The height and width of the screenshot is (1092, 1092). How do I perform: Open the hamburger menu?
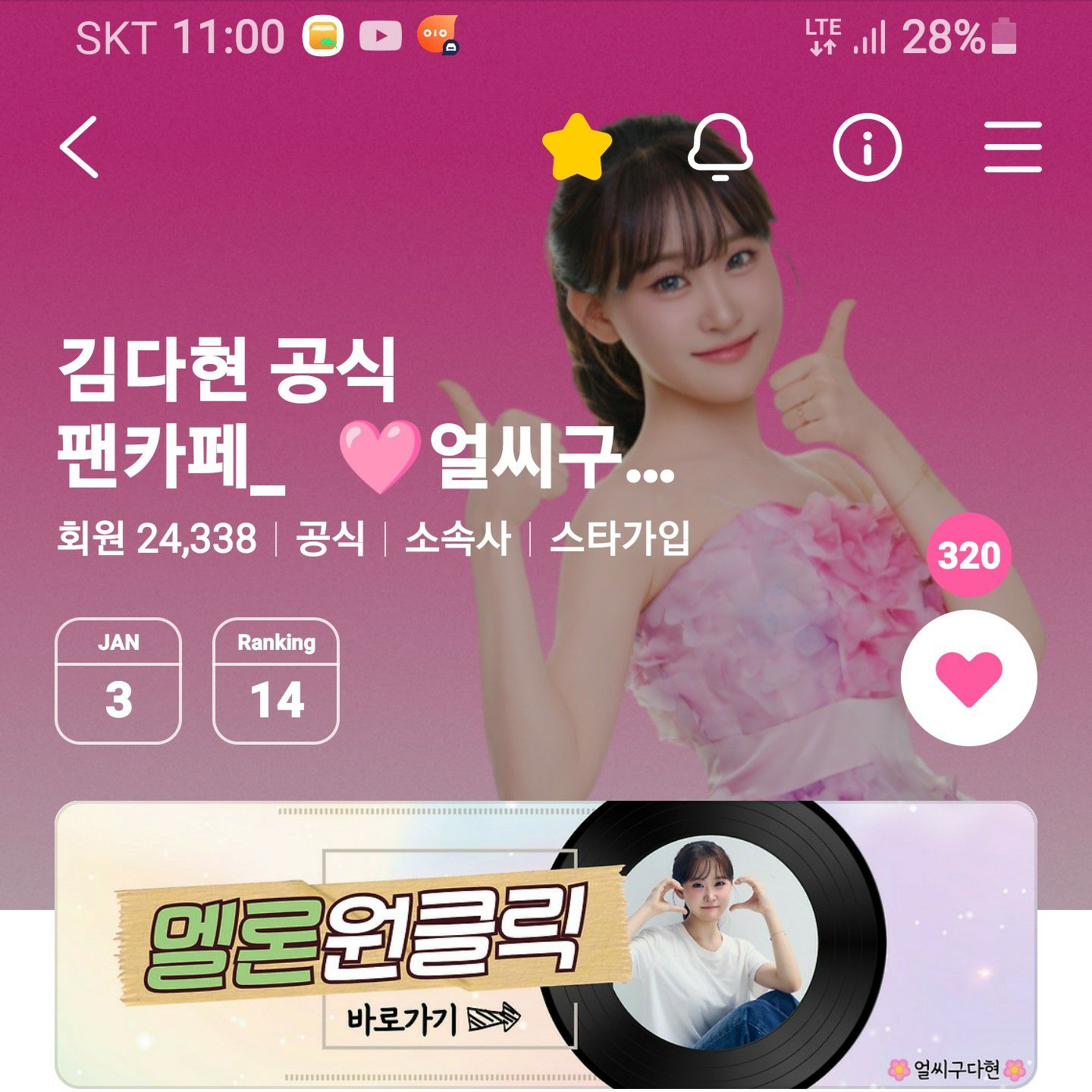[1013, 147]
